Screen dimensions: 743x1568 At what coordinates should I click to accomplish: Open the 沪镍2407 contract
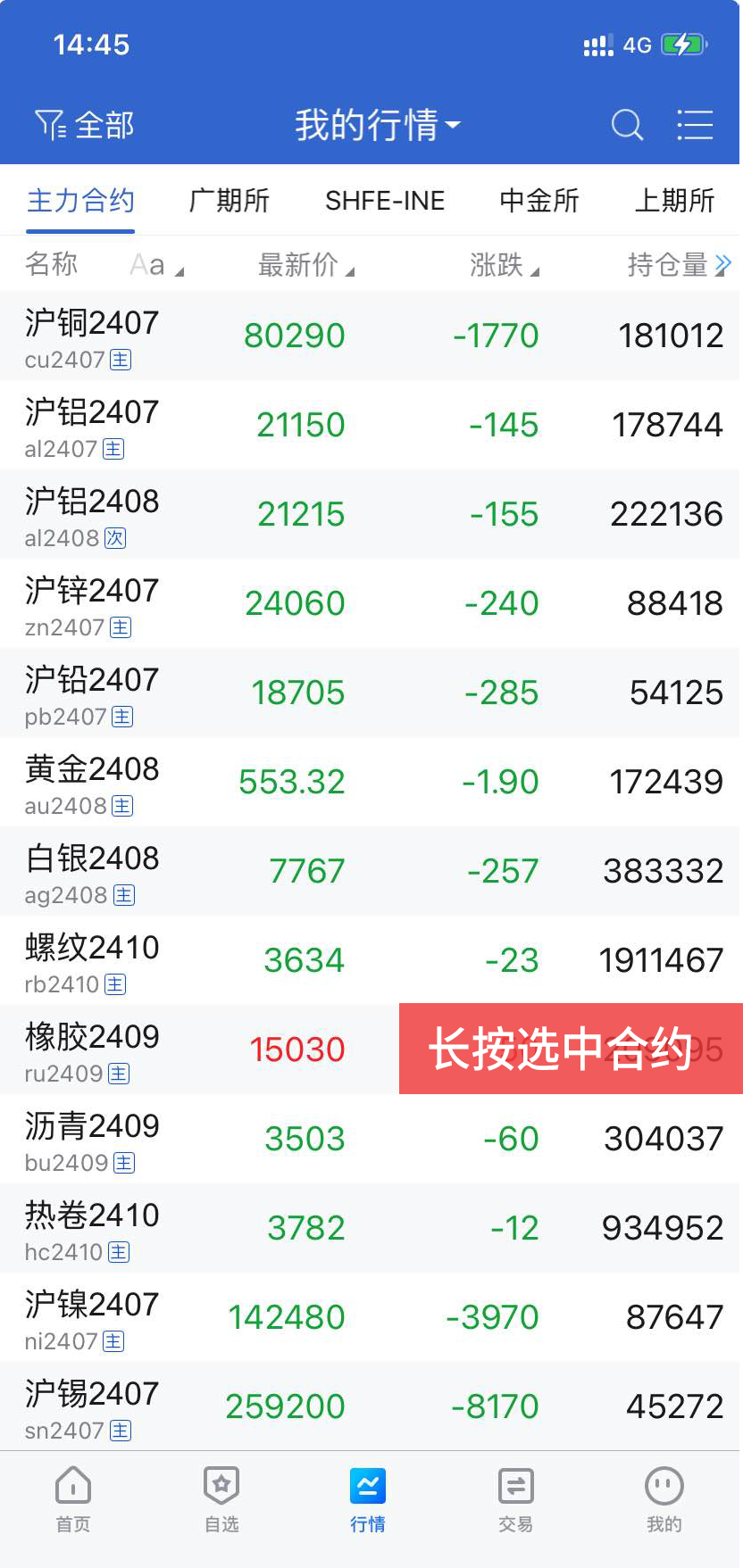pyautogui.click(x=92, y=1318)
